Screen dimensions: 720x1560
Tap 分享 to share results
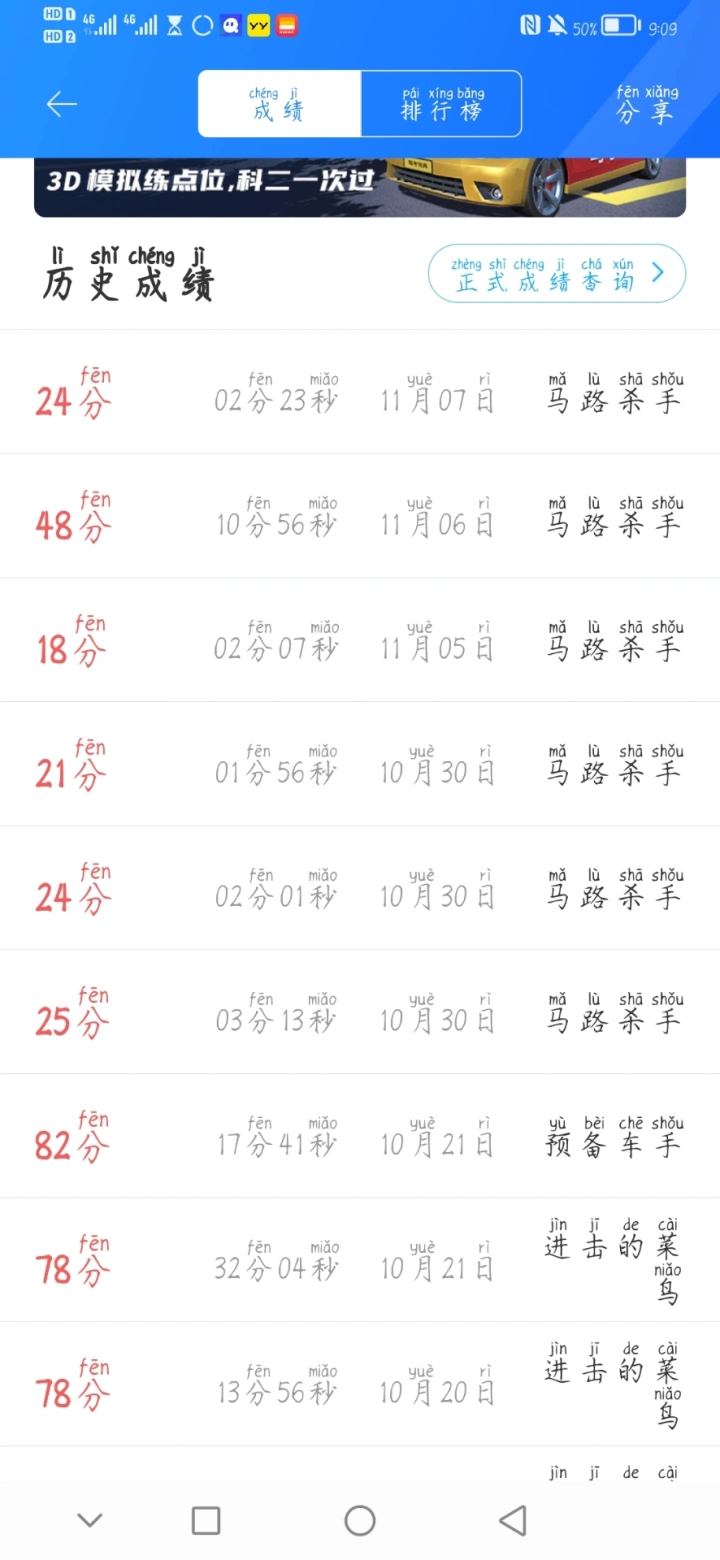[647, 104]
